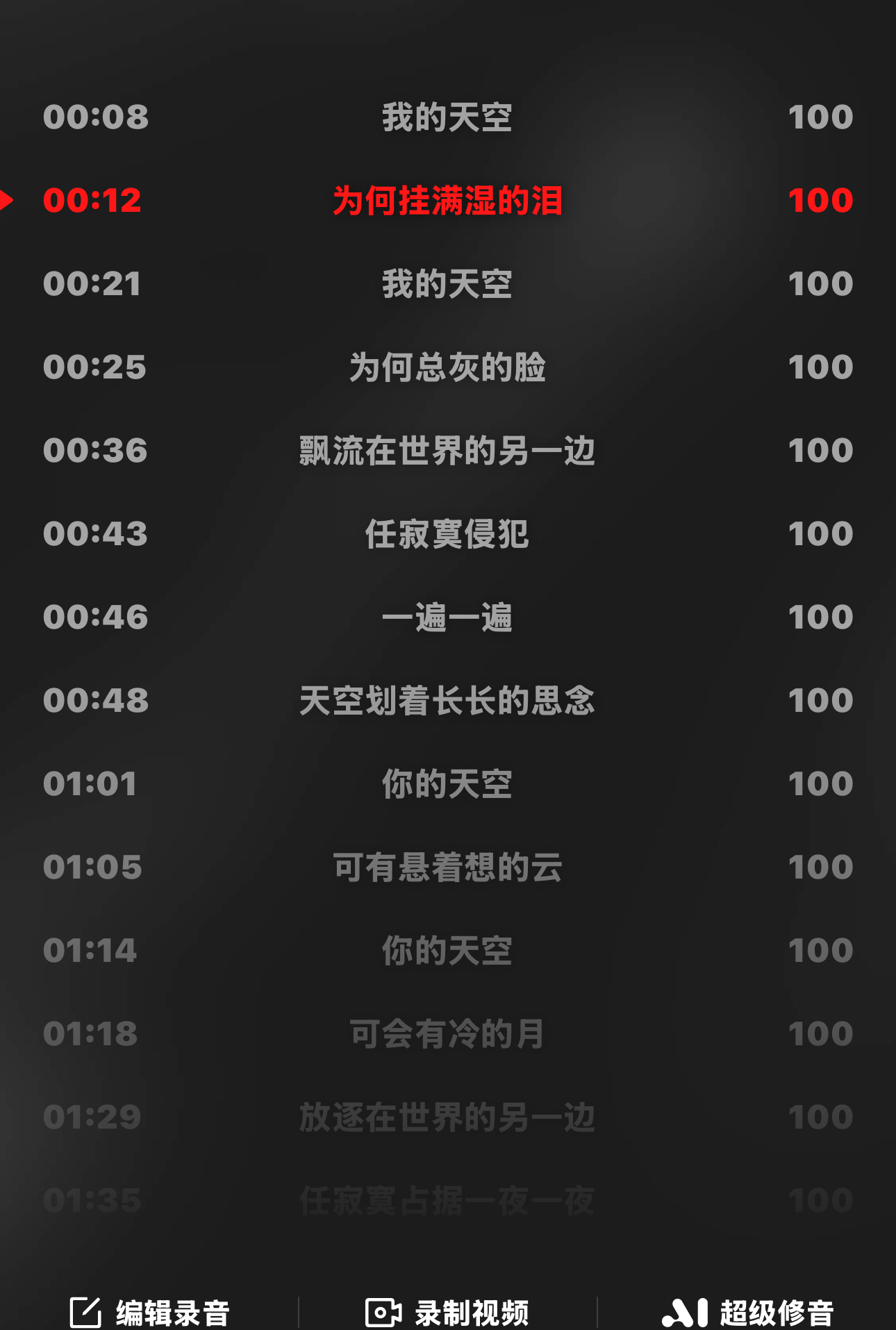Screen dimensions: 896x1330
Task: Open 超级修音 AI pitch correction
Action: click(x=747, y=1312)
